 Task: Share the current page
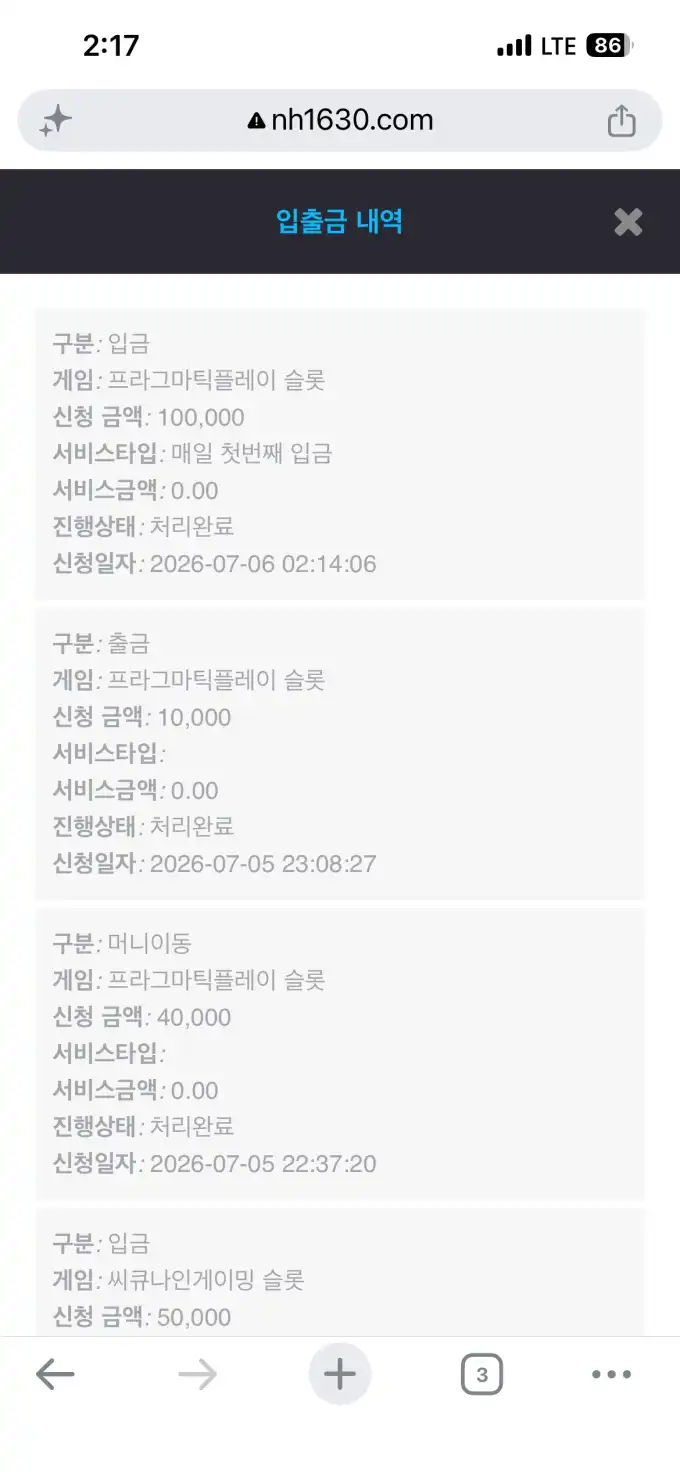pyautogui.click(x=621, y=120)
